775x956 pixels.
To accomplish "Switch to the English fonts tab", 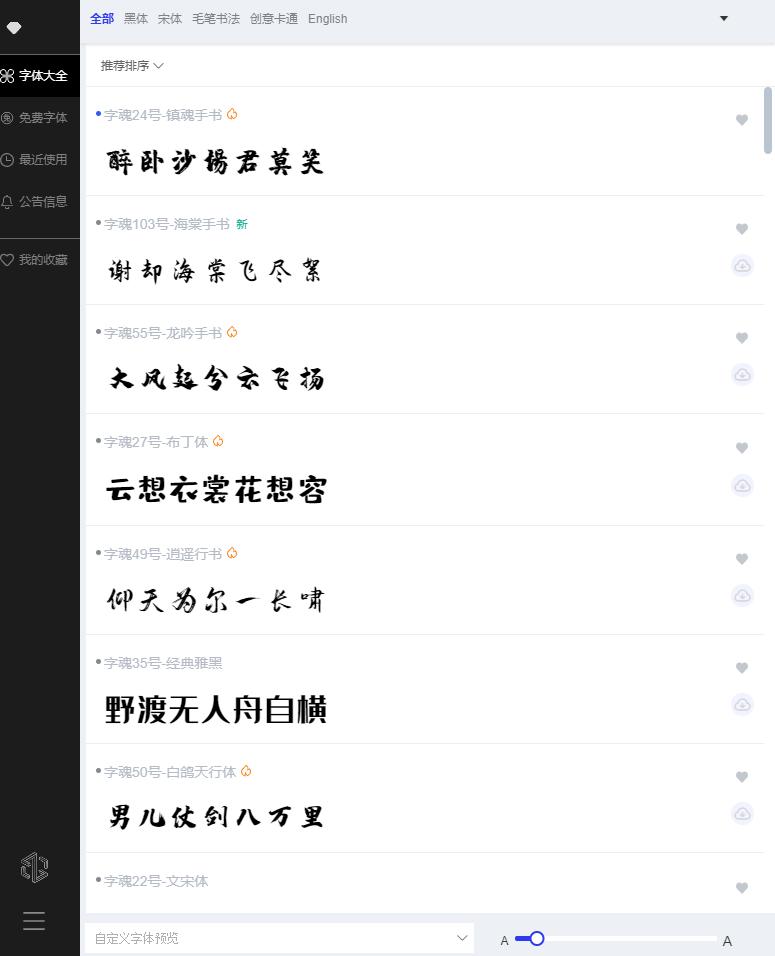I will [x=327, y=18].
